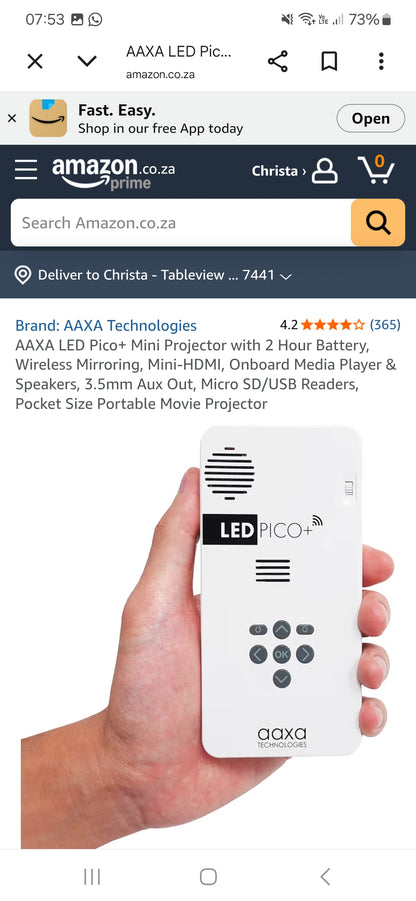Submit search with the magnifier button
This screenshot has height=901, width=416.
coord(378,222)
